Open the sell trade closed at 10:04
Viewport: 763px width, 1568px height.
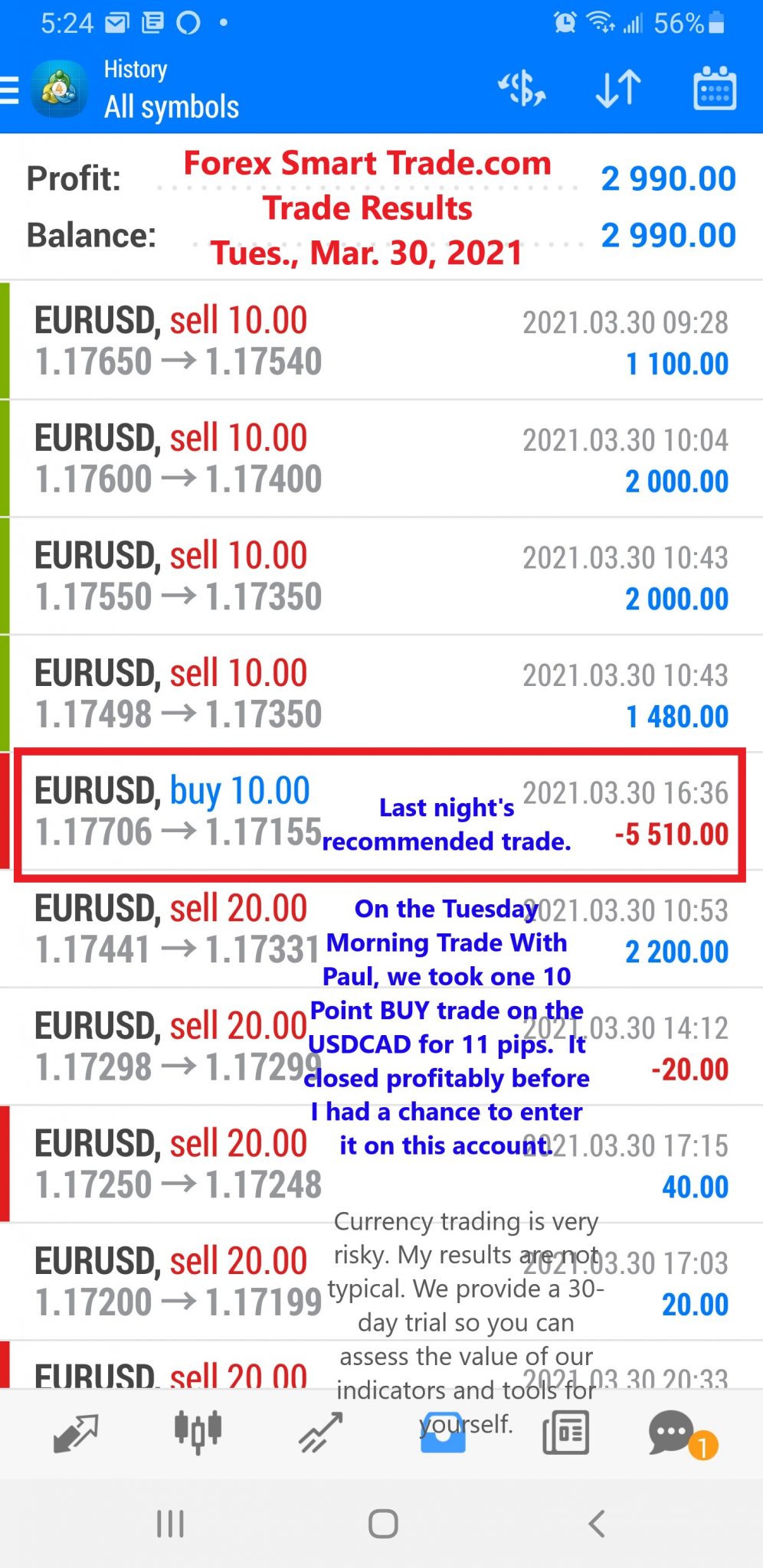tap(381, 459)
